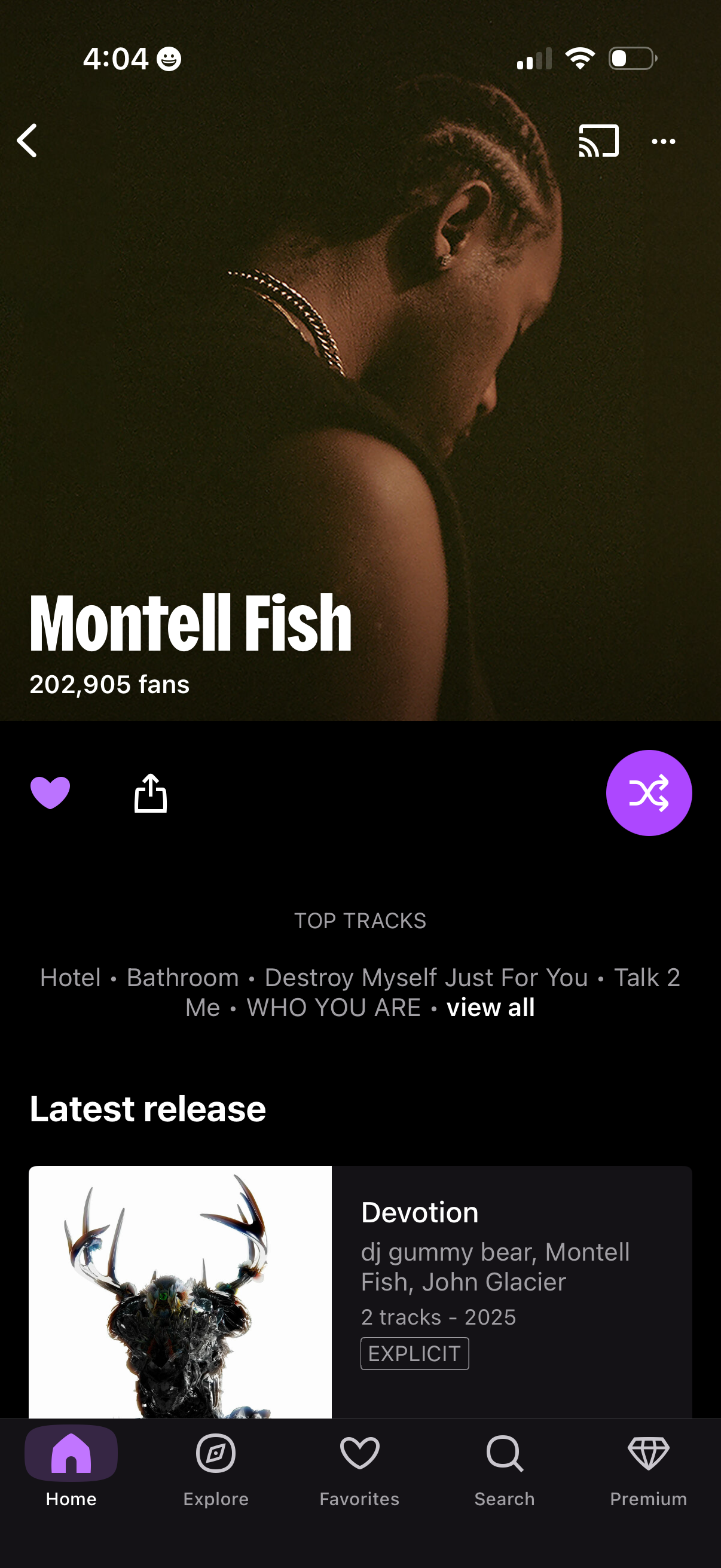The height and width of the screenshot is (1568, 721).
Task: Tap the Devotion album artwork
Action: point(181,1291)
